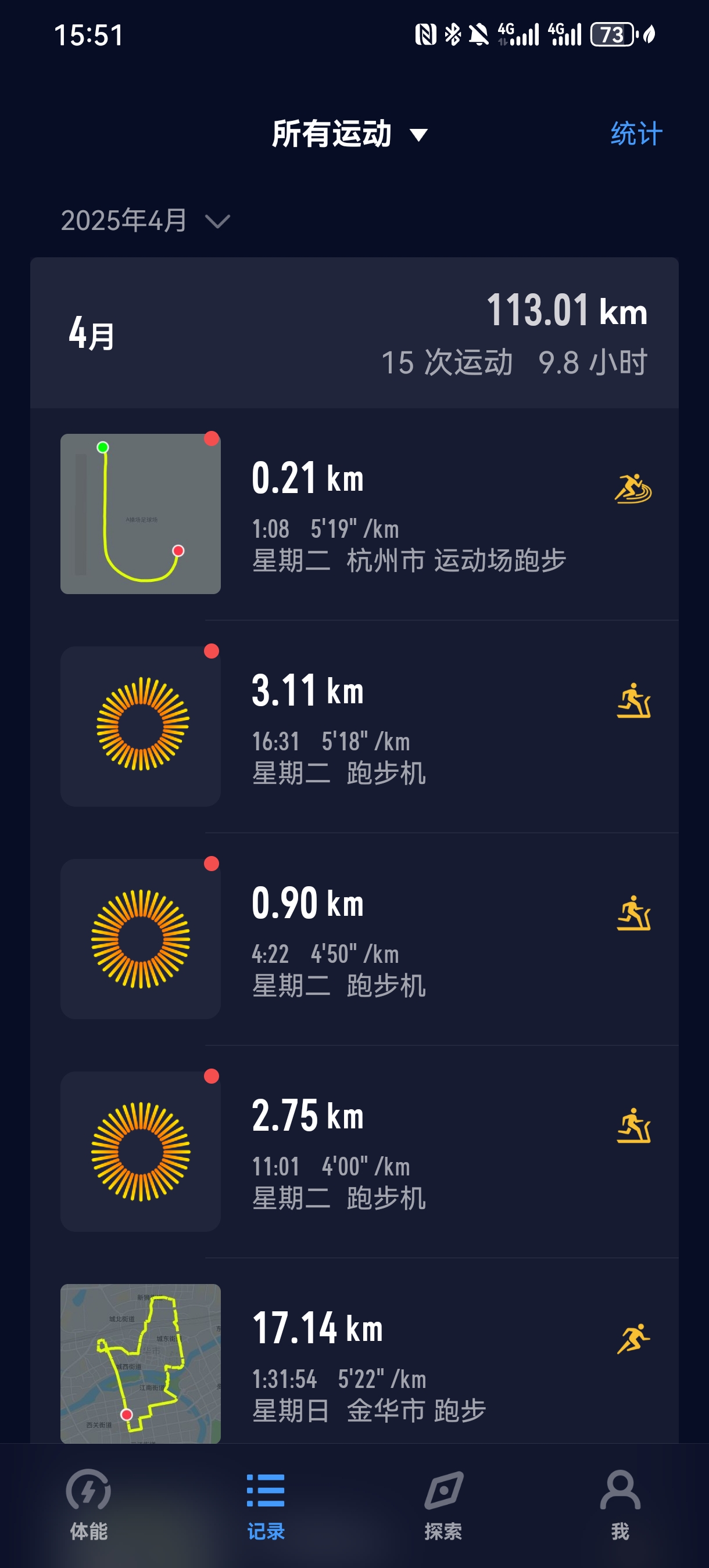Switch to the 我 profile tab
This screenshot has height=1568, width=709.
point(620,1505)
